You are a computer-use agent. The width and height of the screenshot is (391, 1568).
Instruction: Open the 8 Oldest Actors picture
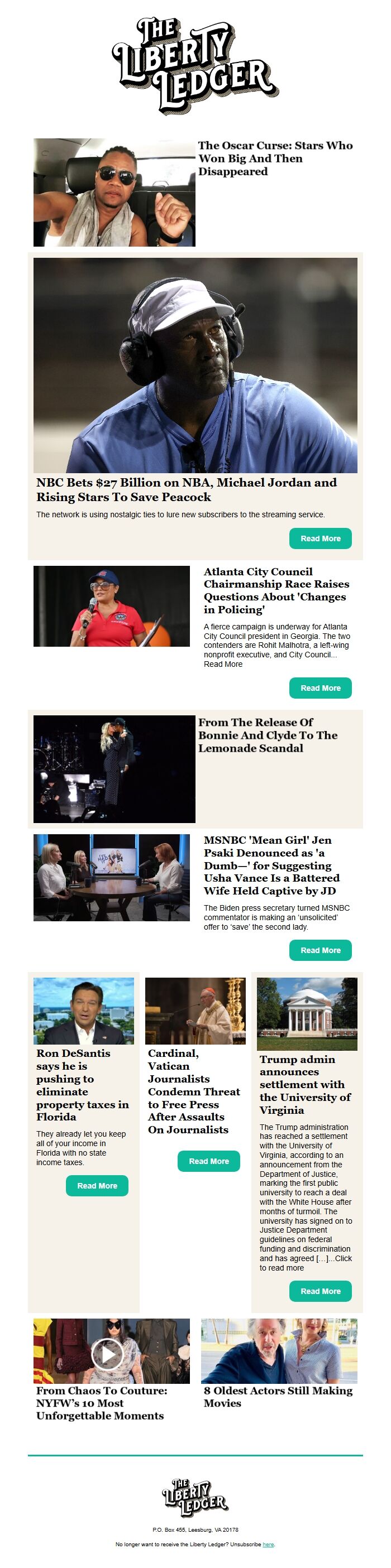(279, 1351)
